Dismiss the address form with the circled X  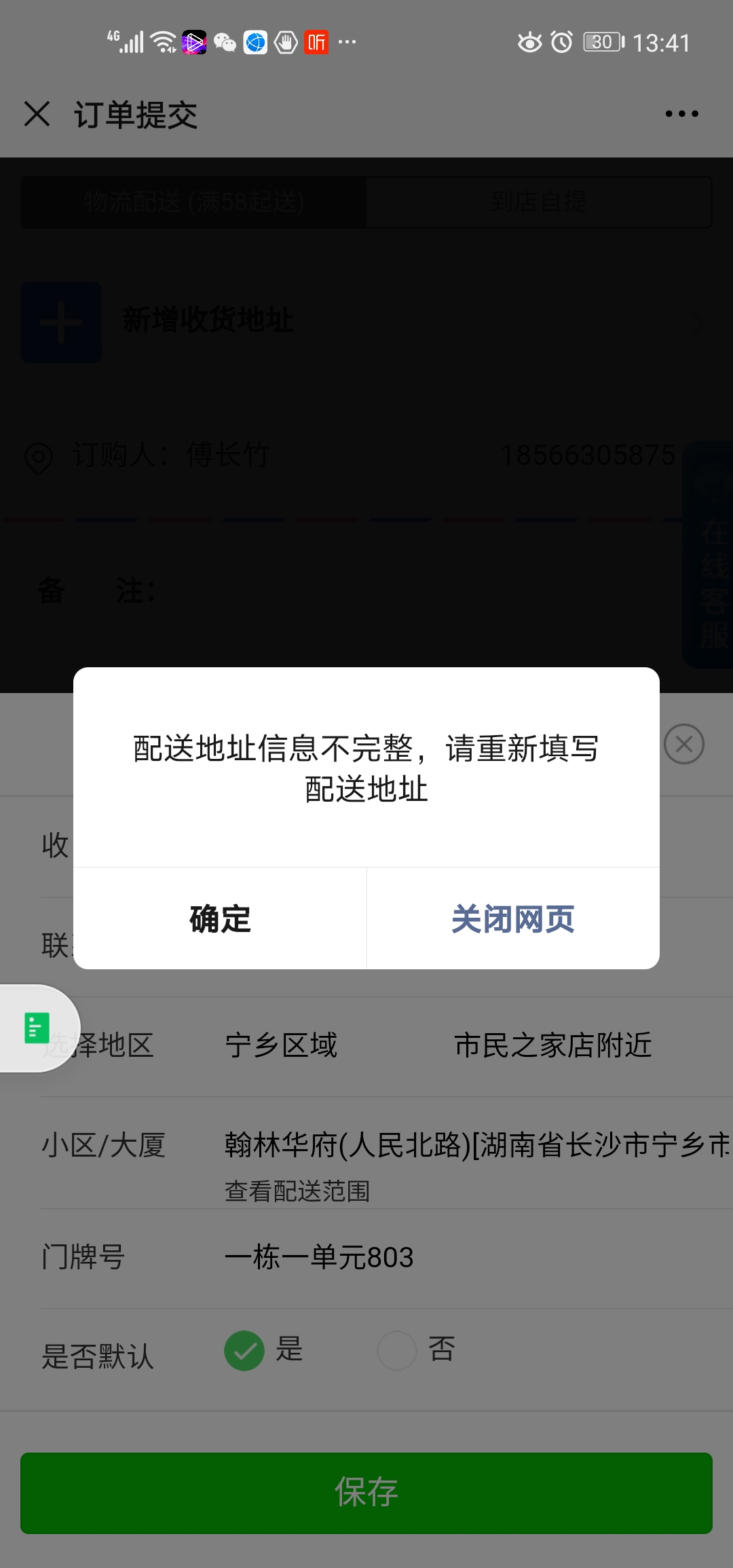pyautogui.click(x=683, y=744)
